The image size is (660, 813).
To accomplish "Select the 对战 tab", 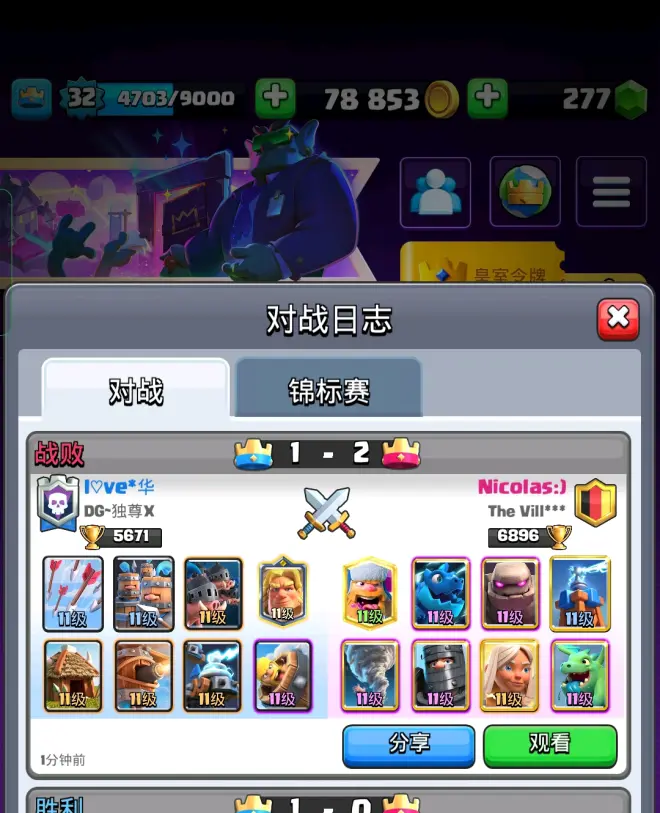I will pyautogui.click(x=136, y=390).
